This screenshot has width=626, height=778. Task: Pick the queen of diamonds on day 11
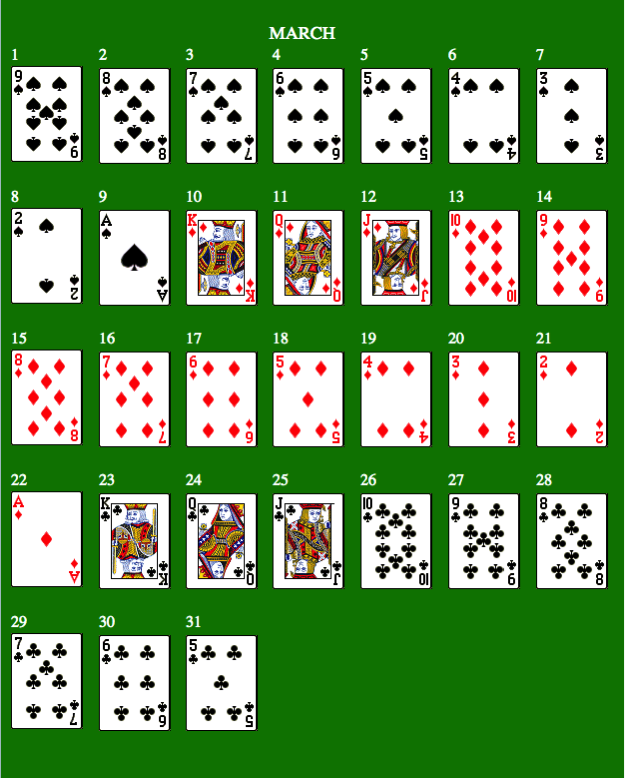click(308, 257)
